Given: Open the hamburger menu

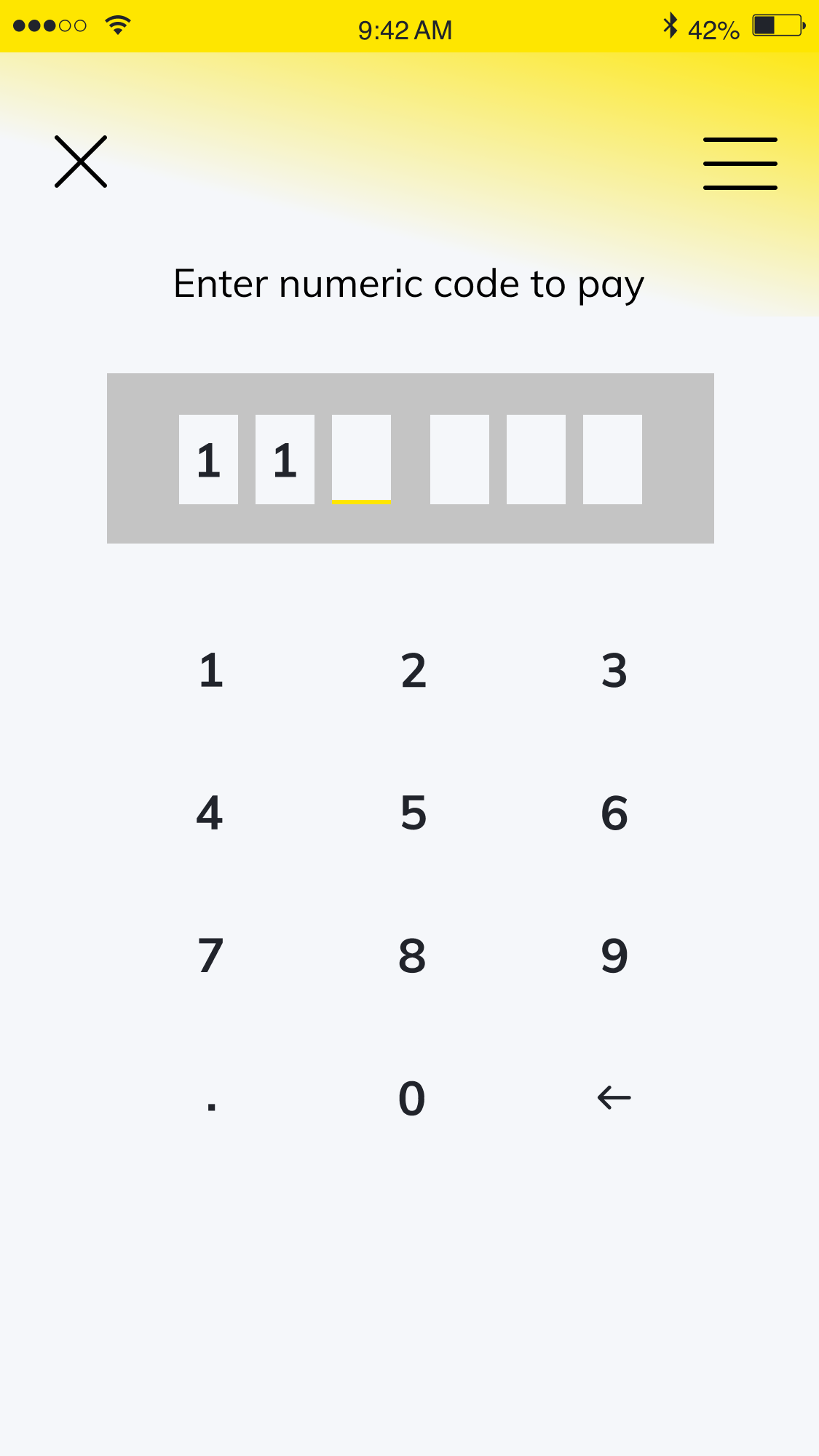Looking at the screenshot, I should tap(740, 163).
